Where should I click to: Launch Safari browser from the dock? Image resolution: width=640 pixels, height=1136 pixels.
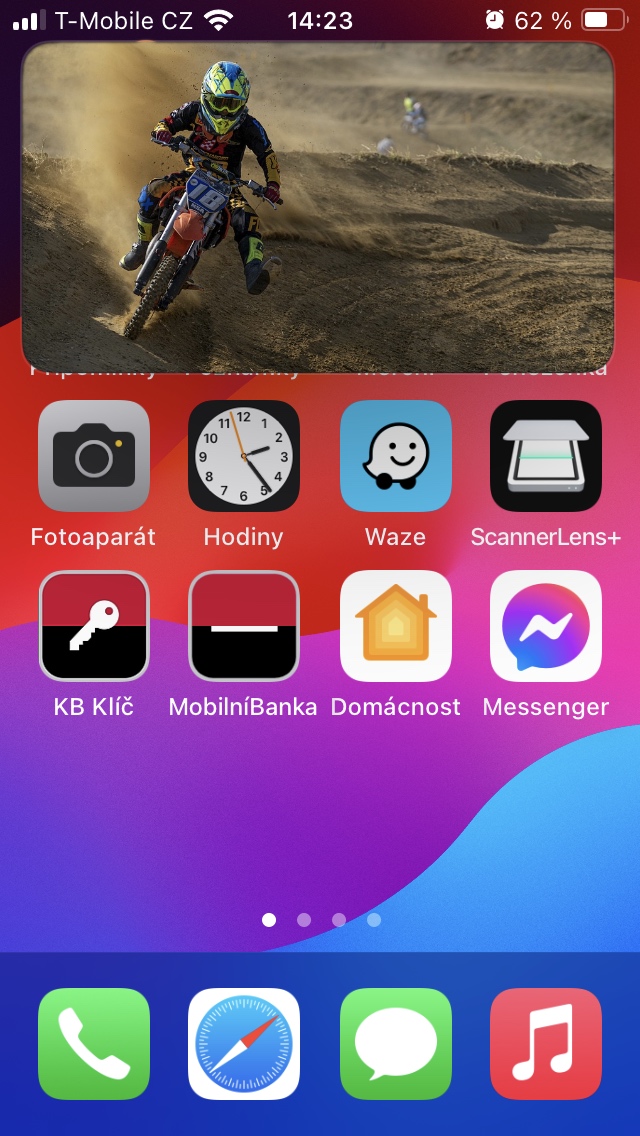click(x=244, y=1043)
